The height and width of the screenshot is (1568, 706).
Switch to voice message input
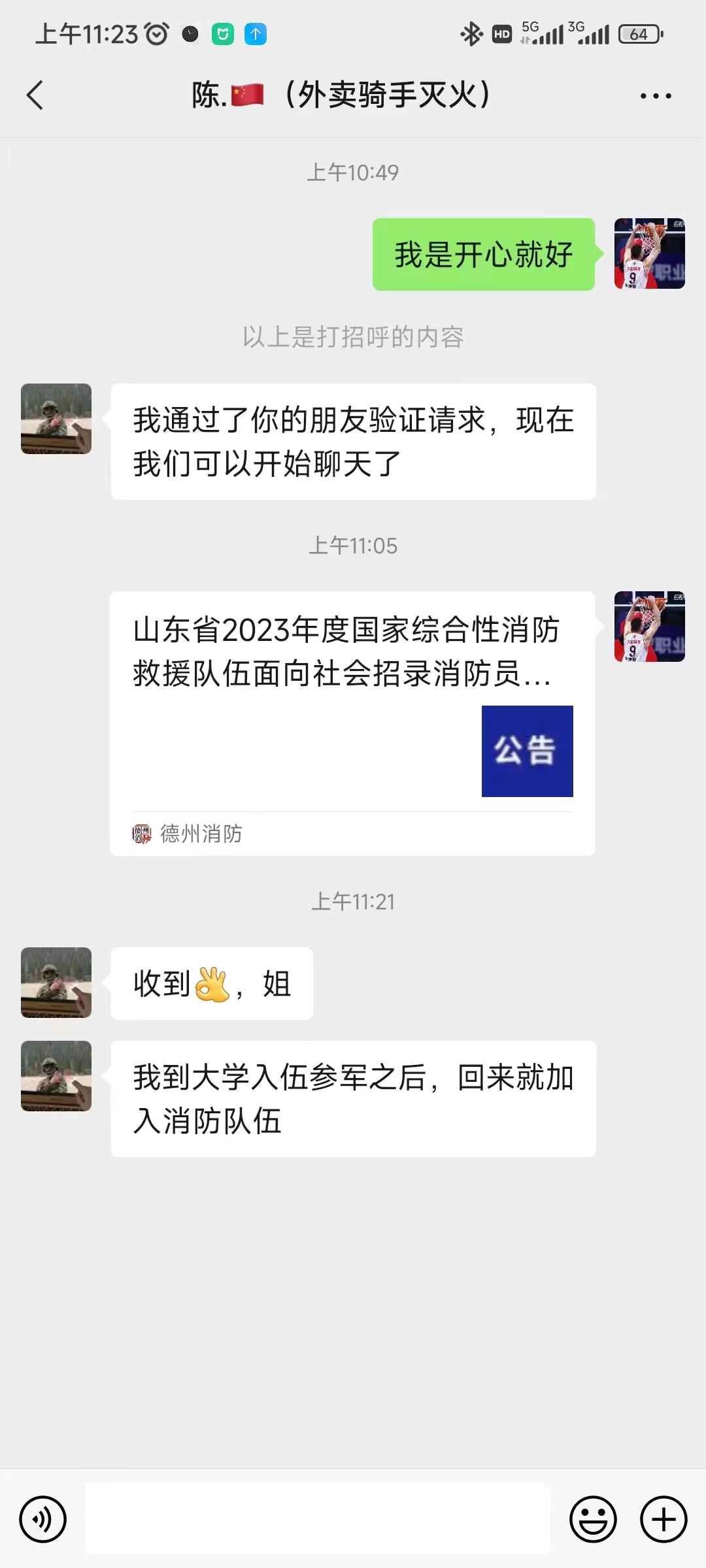tap(43, 1519)
